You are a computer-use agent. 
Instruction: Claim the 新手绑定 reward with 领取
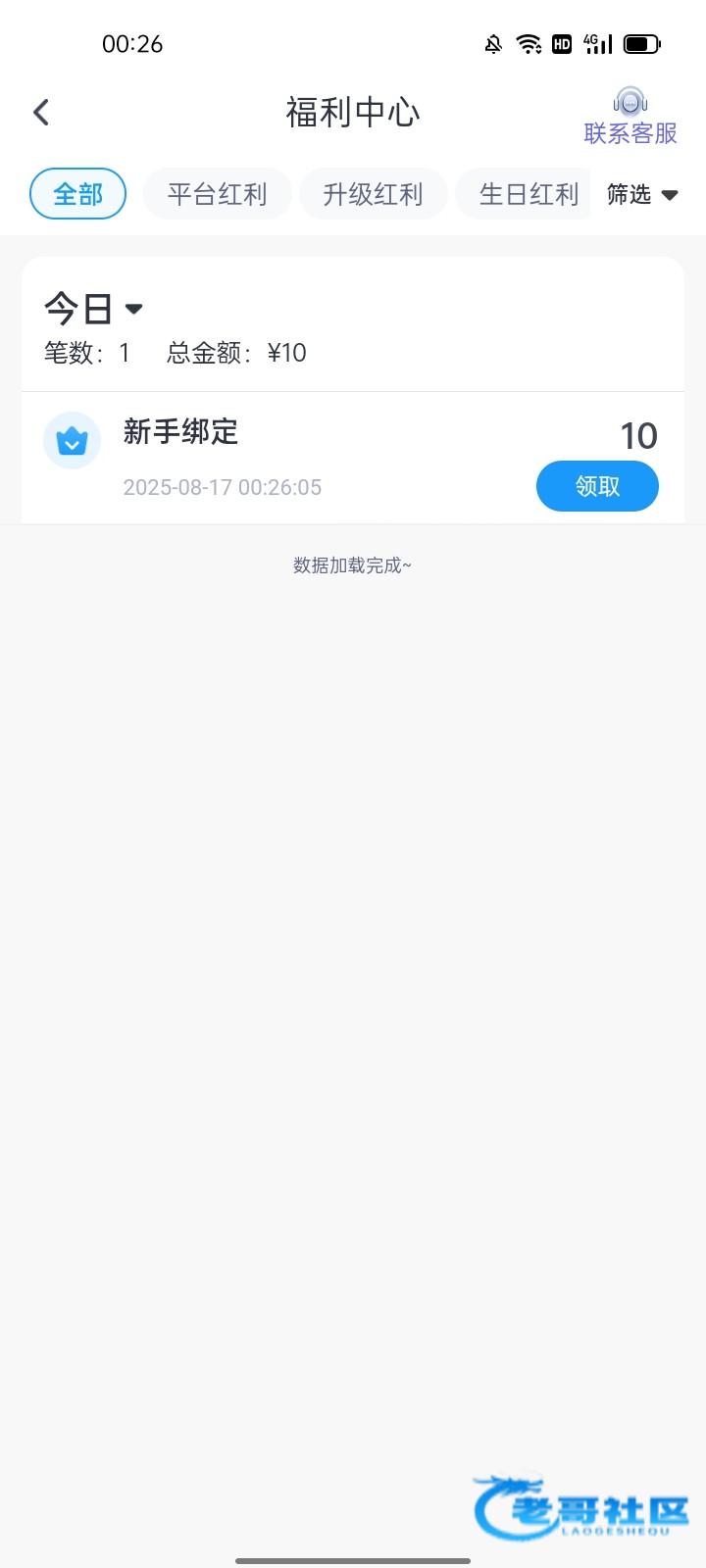point(597,486)
